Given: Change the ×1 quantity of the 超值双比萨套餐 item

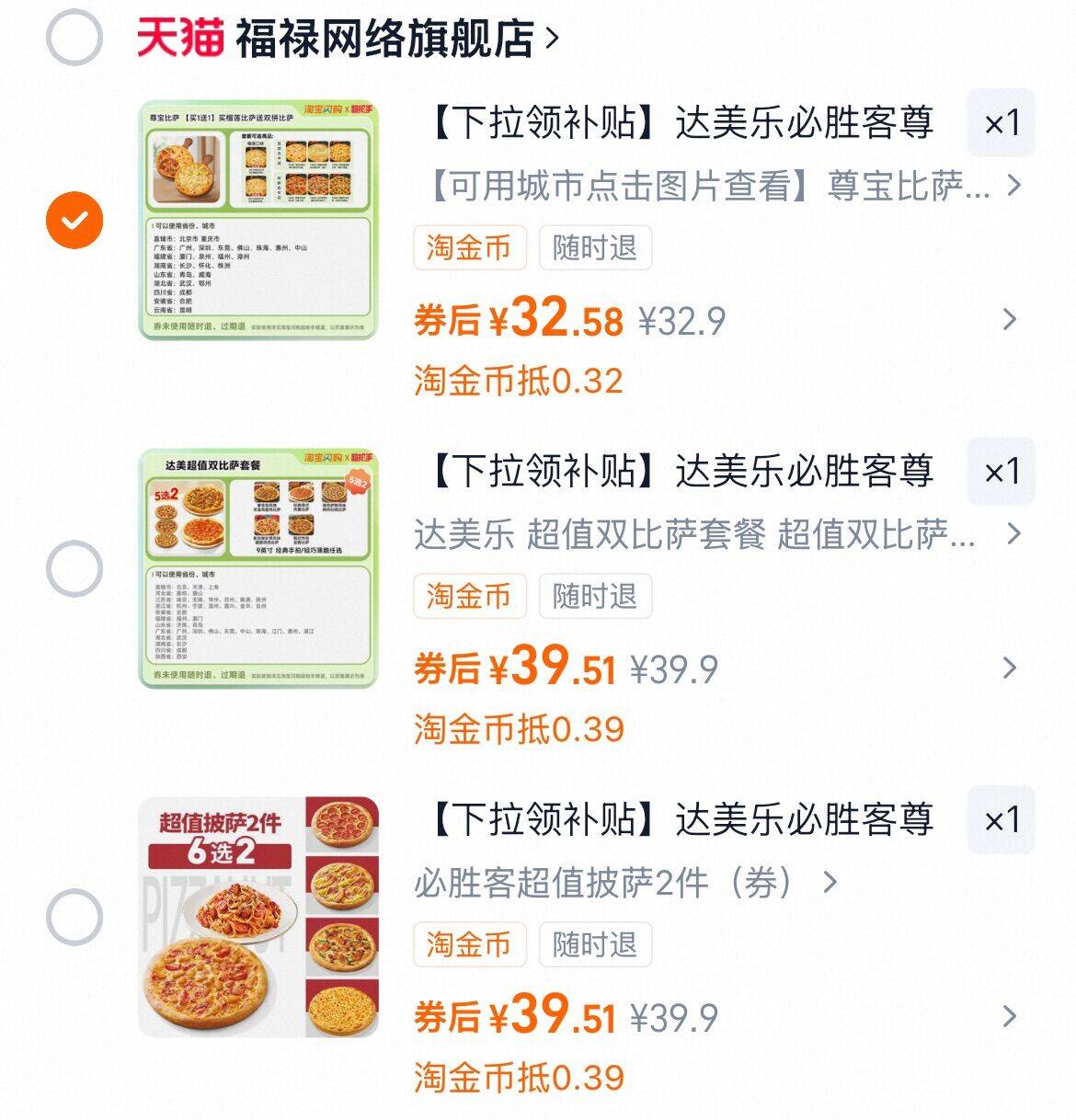Looking at the screenshot, I should pos(1001,472).
